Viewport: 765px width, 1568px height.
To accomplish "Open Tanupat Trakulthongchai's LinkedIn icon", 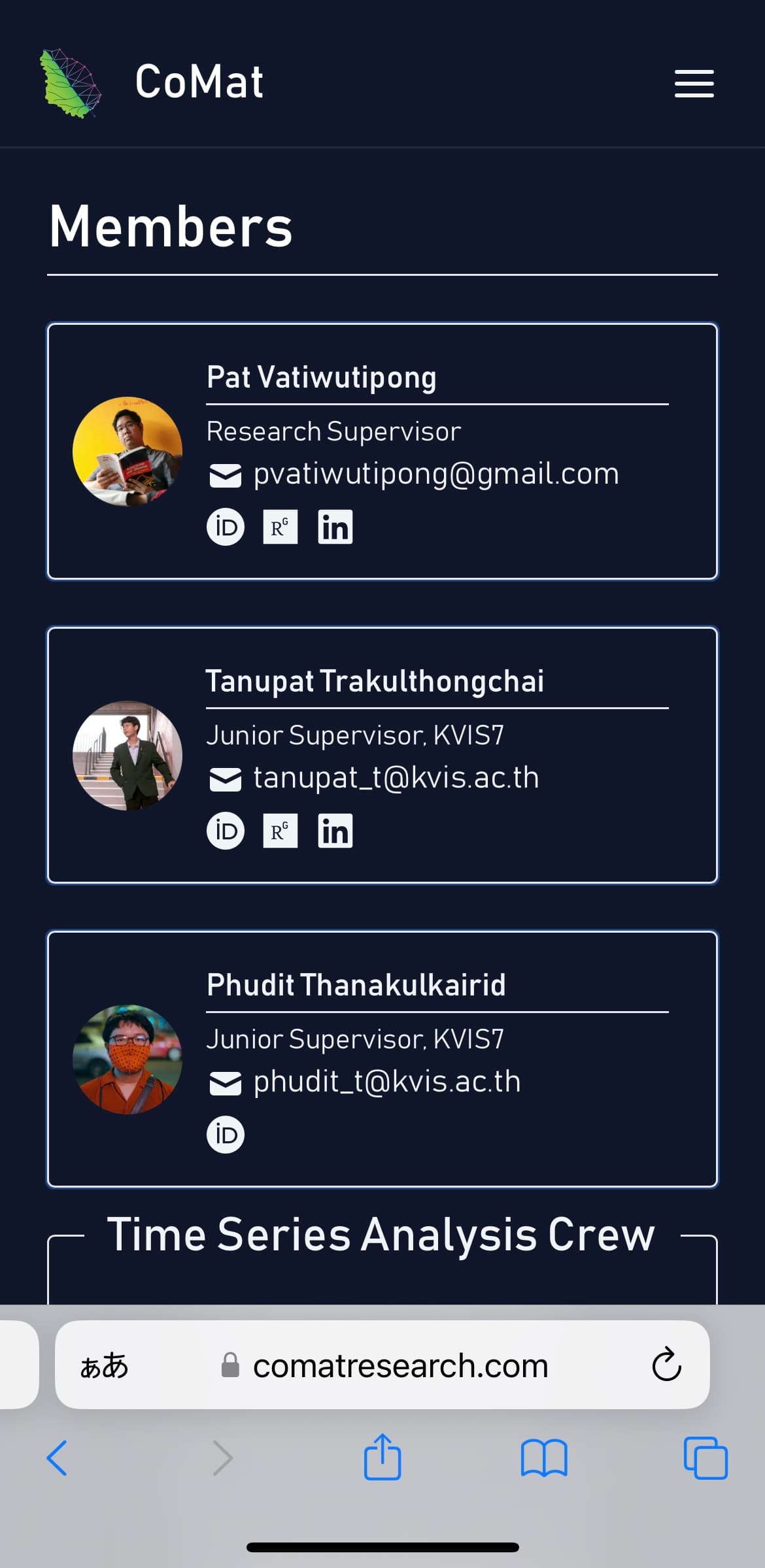I will pos(335,831).
